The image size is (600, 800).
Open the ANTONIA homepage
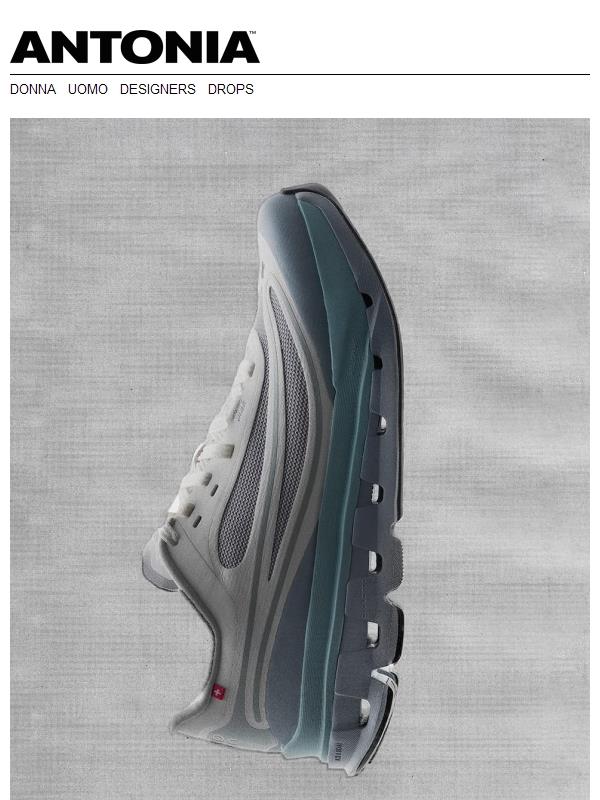coord(134,47)
